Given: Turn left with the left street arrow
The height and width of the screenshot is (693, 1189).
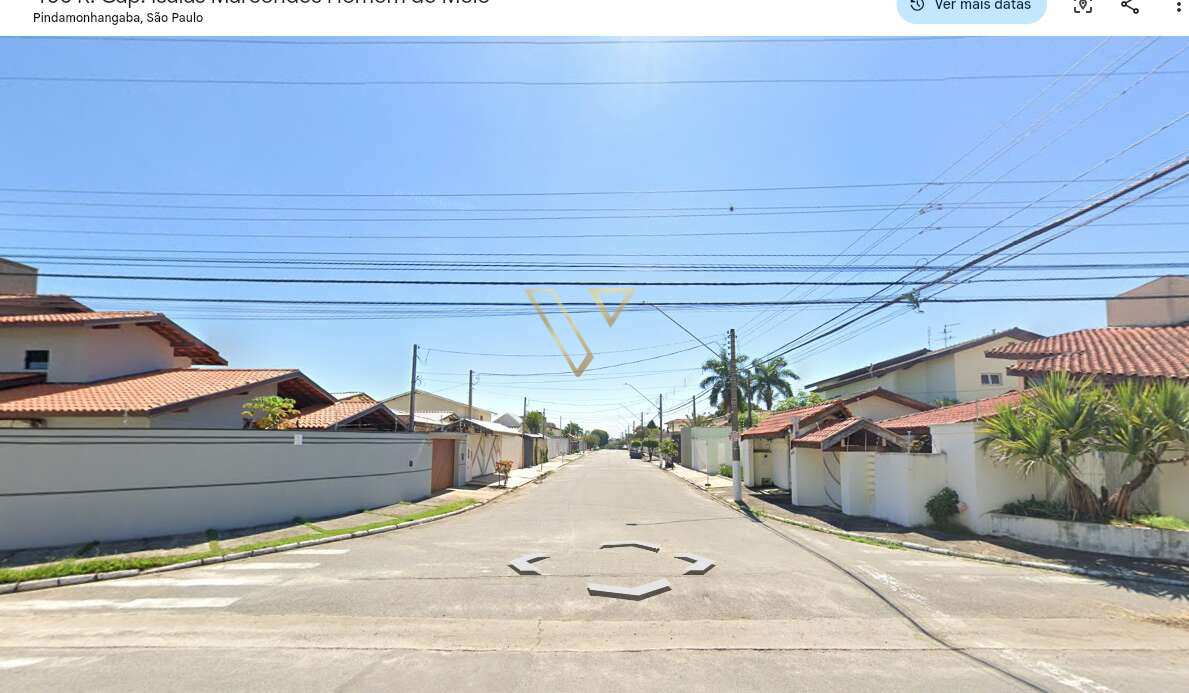Looking at the screenshot, I should (x=530, y=564).
